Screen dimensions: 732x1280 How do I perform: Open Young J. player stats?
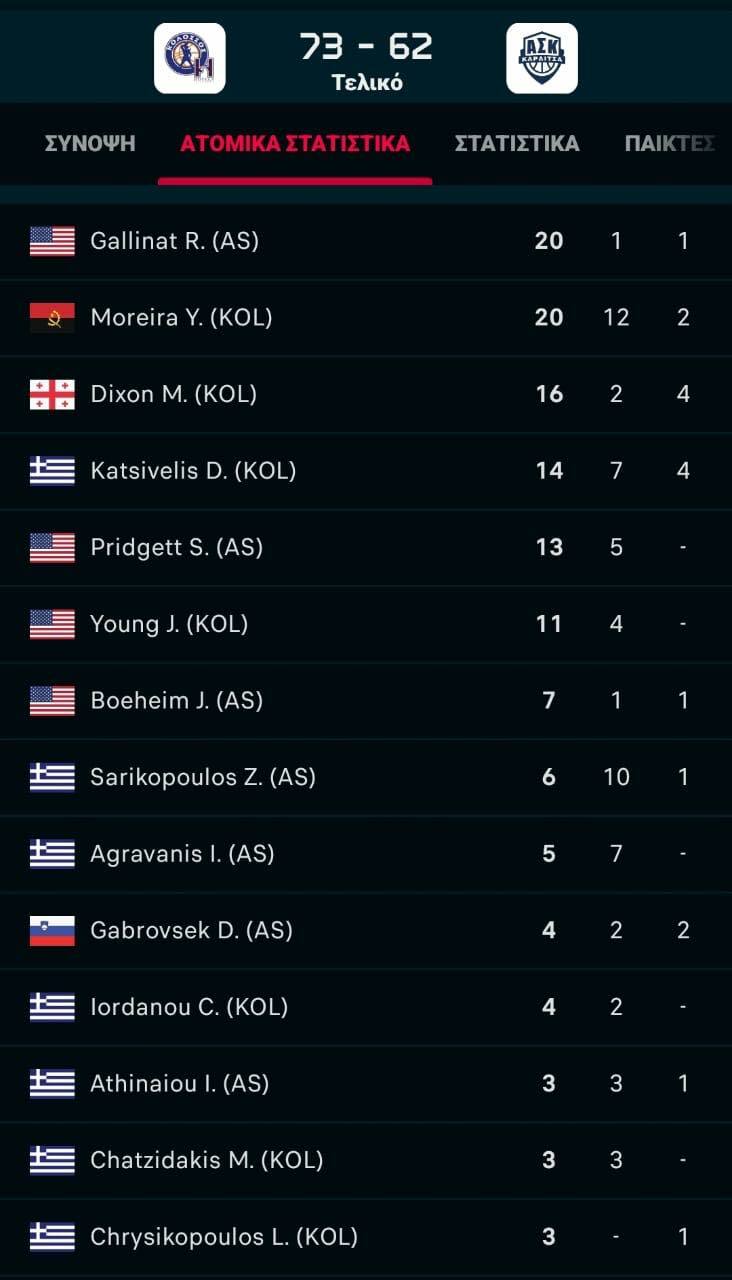366,624
